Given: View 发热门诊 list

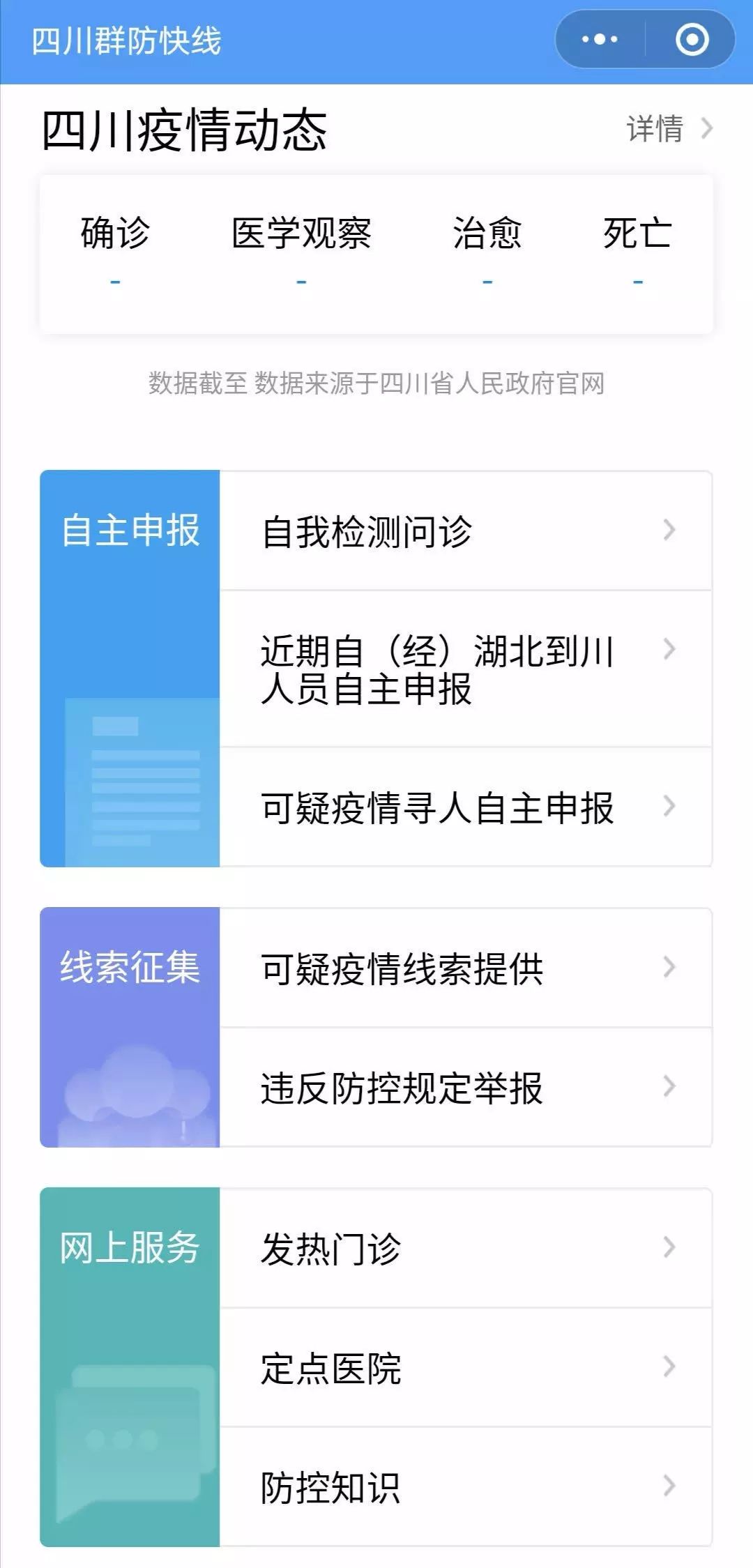Looking at the screenshot, I should [465, 1249].
